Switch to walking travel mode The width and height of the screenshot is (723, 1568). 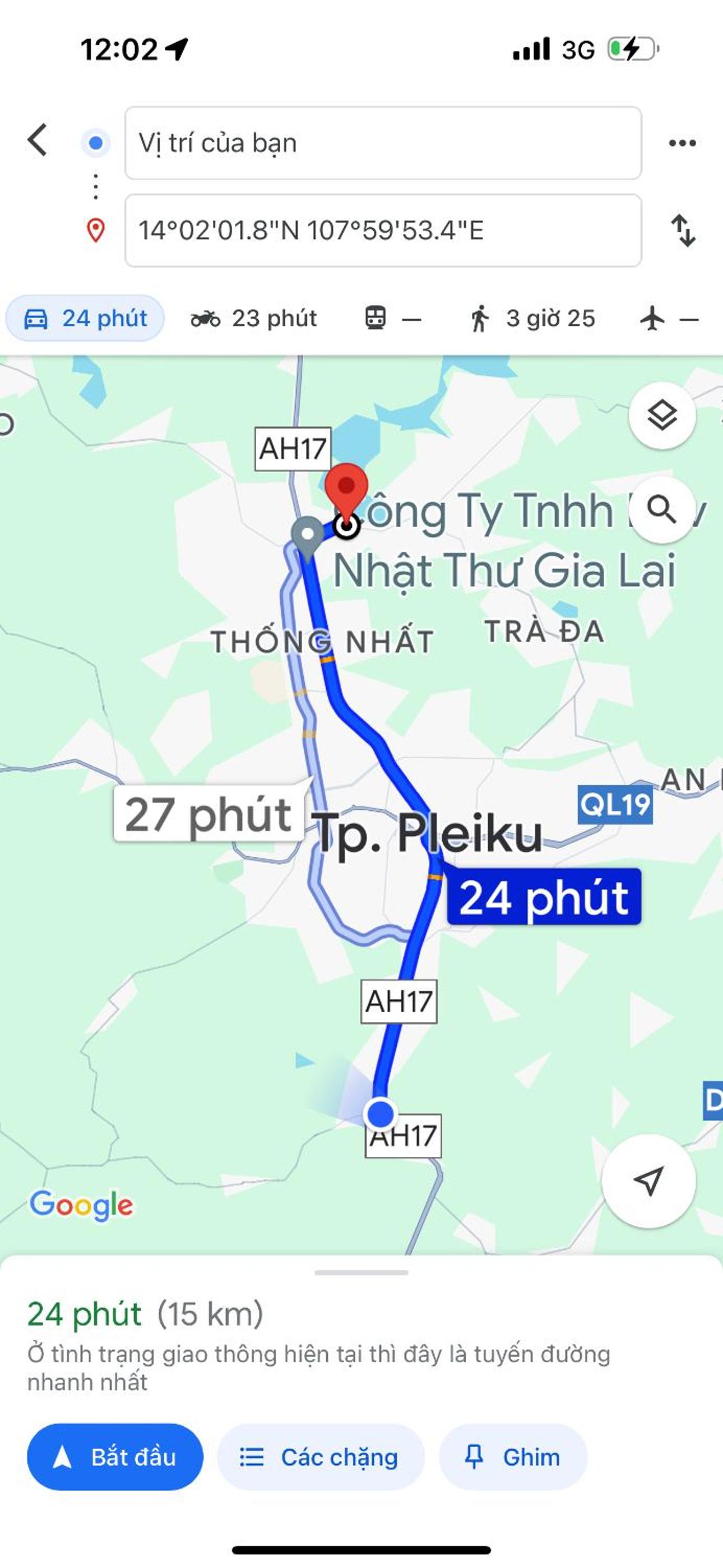click(x=531, y=319)
